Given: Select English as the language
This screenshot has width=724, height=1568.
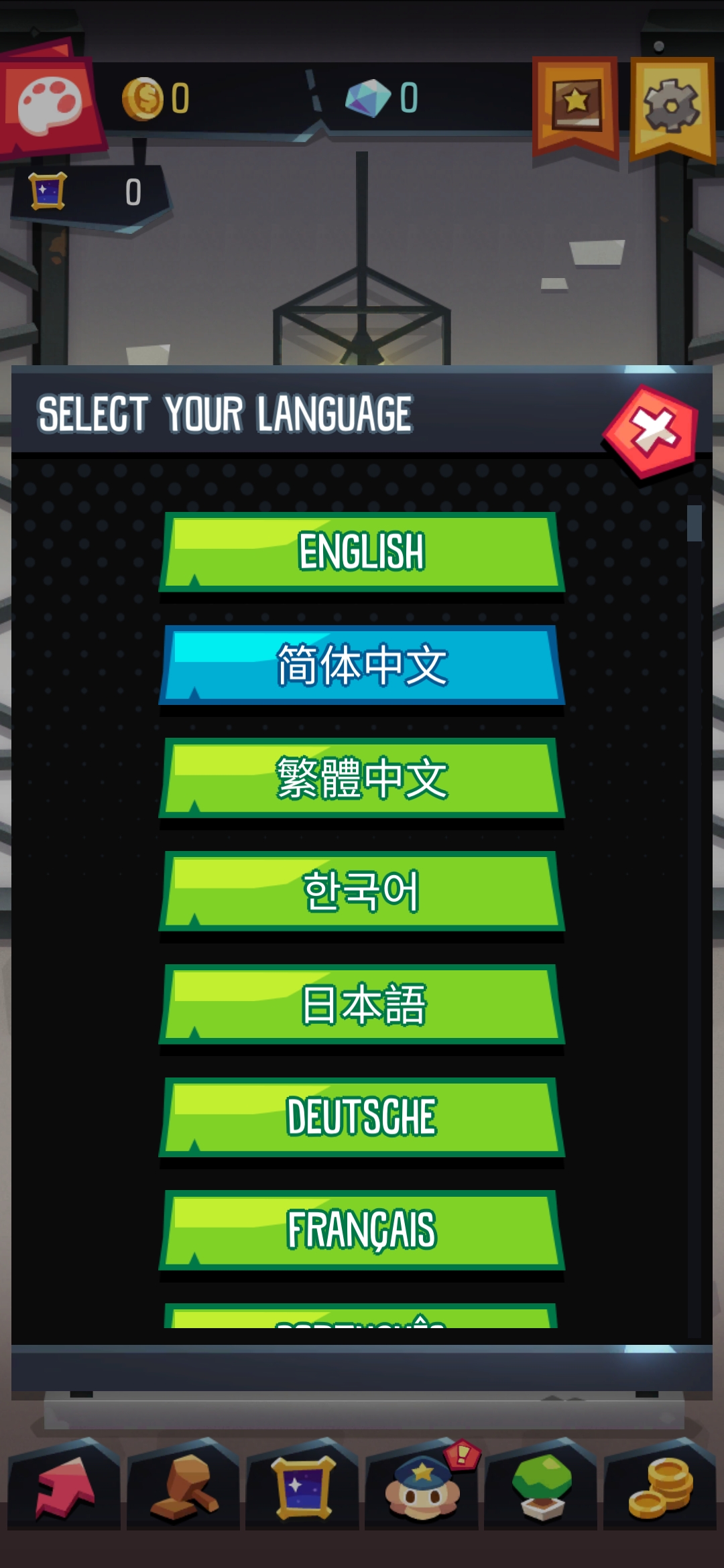Looking at the screenshot, I should (x=362, y=551).
